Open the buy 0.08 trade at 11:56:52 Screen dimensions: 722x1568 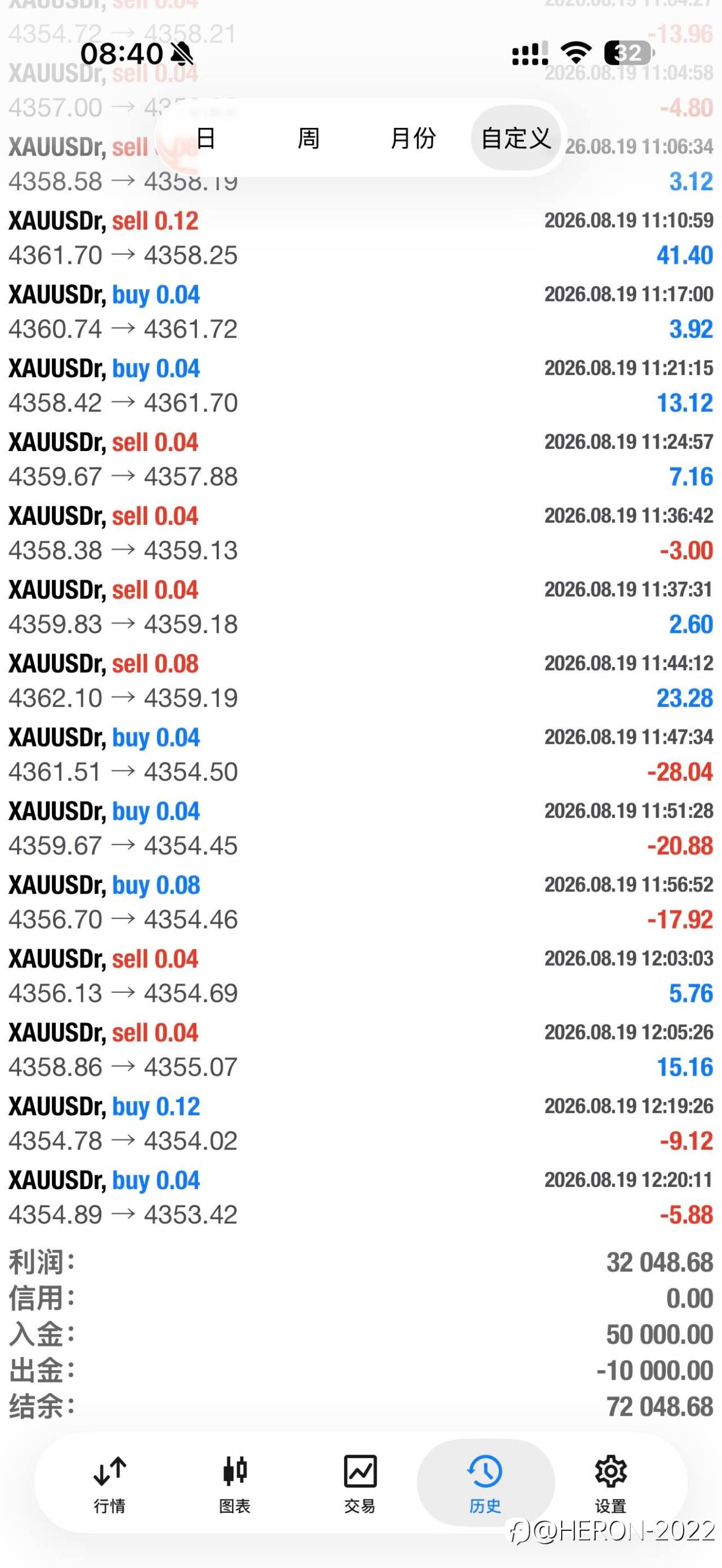[x=361, y=902]
